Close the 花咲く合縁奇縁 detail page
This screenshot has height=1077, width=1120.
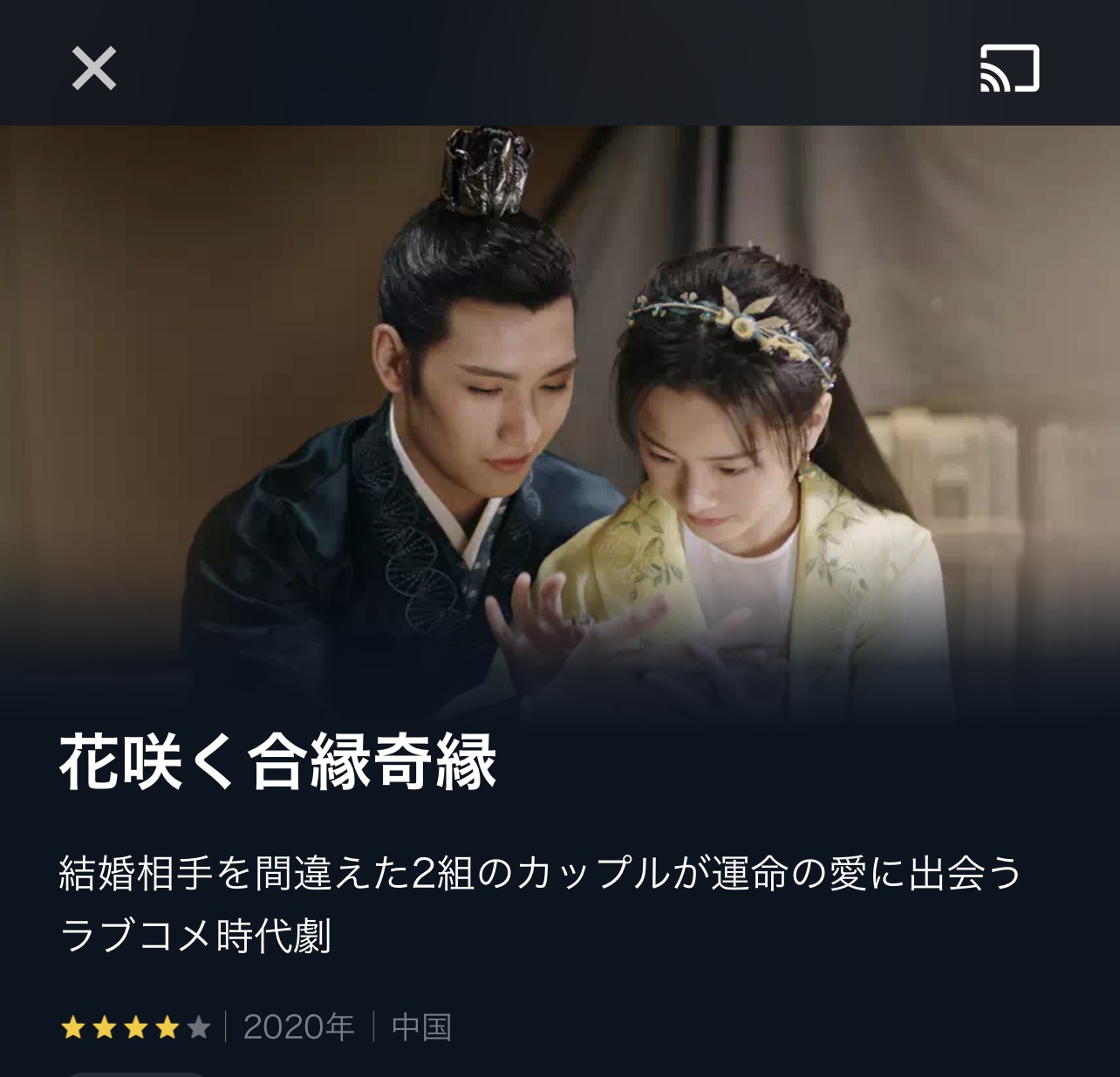click(93, 68)
